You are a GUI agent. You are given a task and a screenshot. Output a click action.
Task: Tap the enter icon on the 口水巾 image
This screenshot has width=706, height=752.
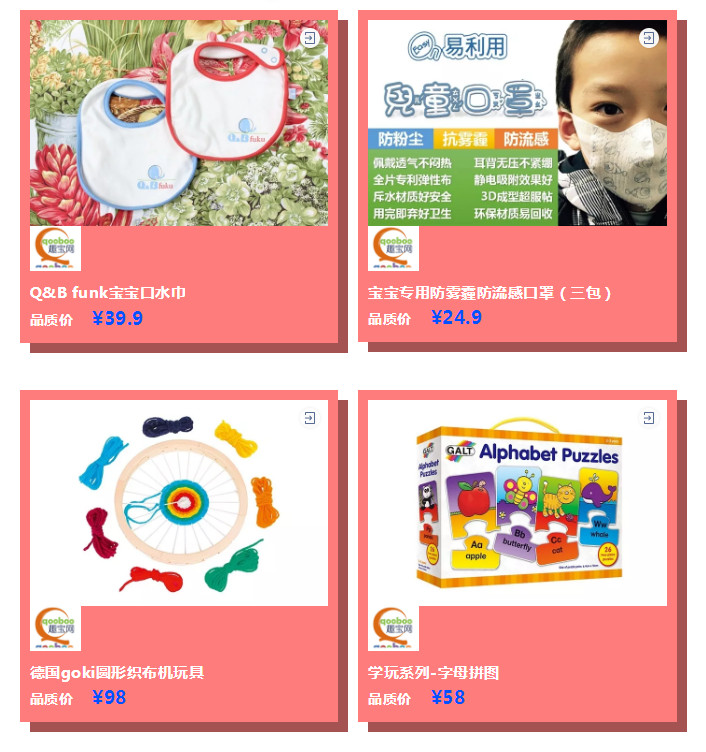310,38
